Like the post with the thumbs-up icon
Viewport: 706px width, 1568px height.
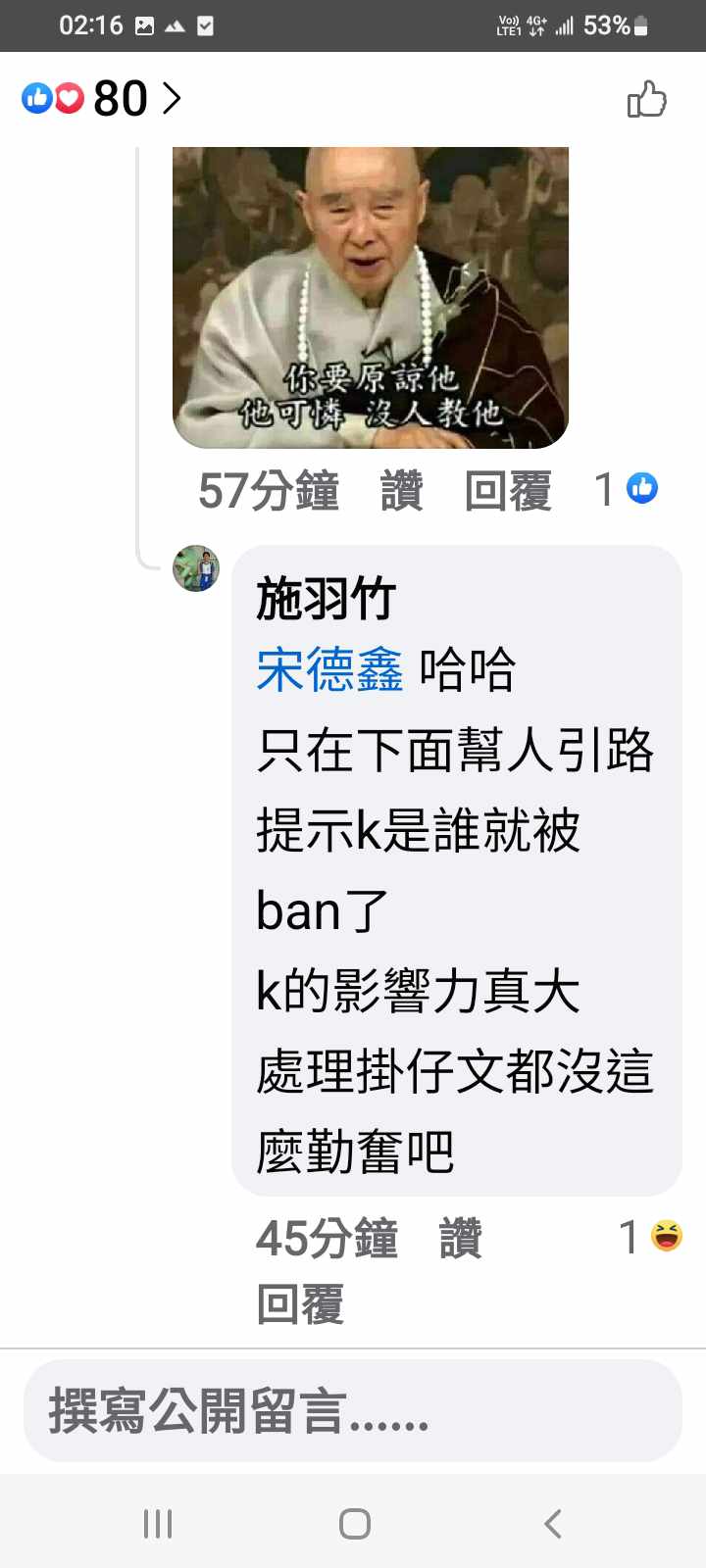[646, 99]
